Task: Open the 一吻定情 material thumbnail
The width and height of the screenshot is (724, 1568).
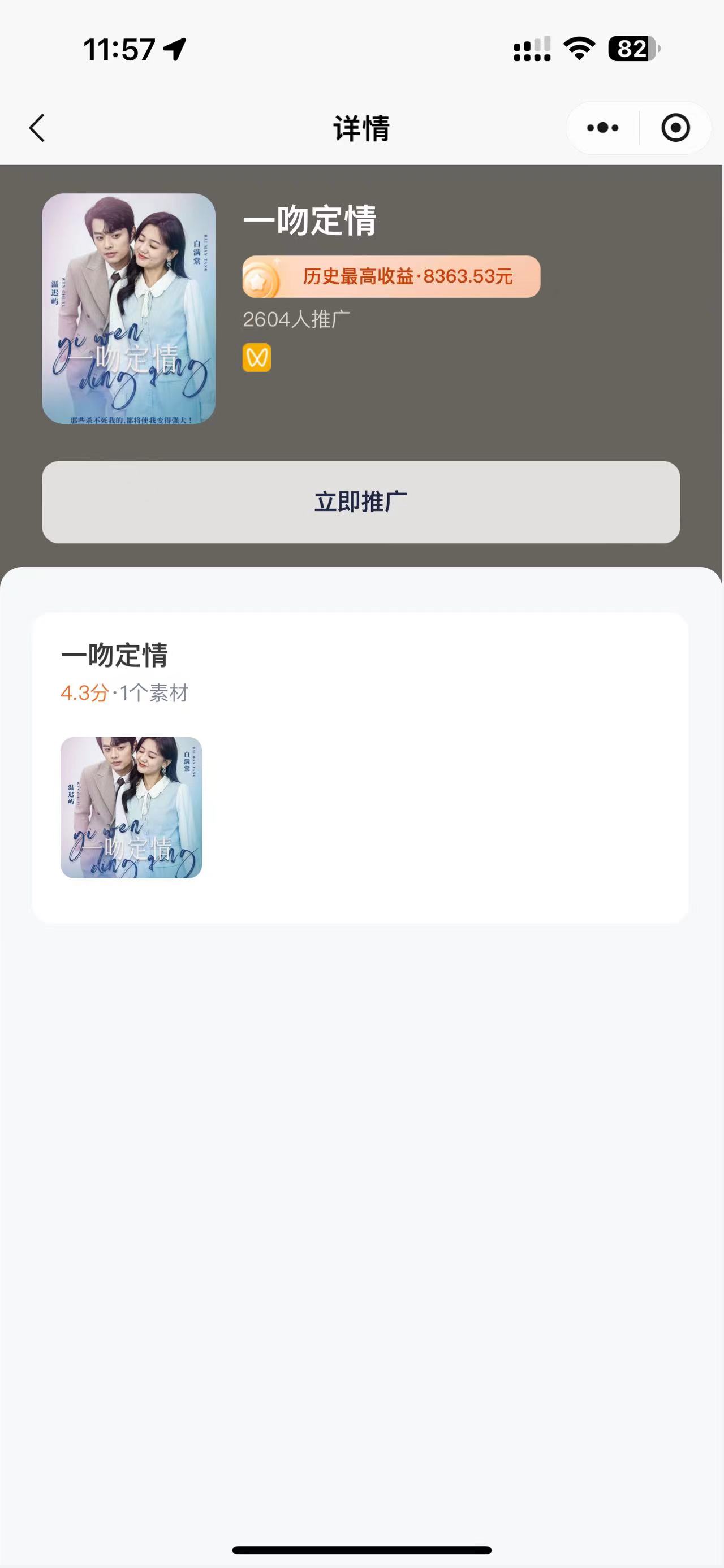Action: (x=131, y=807)
